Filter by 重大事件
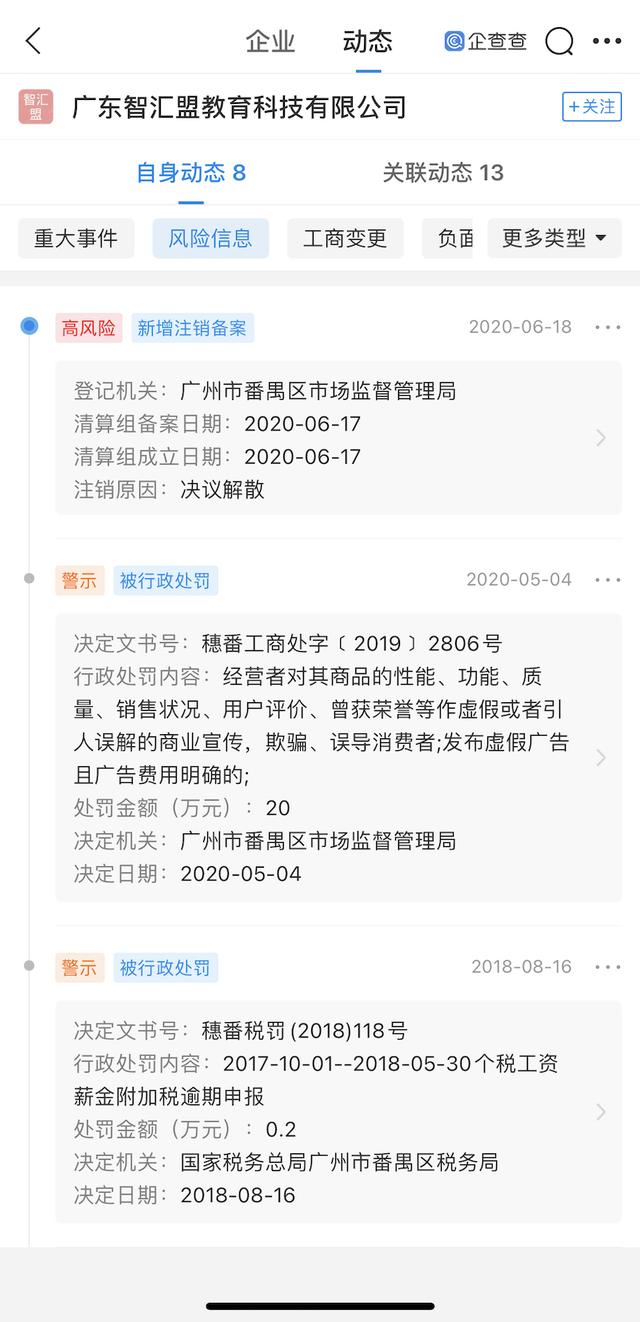The width and height of the screenshot is (640, 1322). 76,238
